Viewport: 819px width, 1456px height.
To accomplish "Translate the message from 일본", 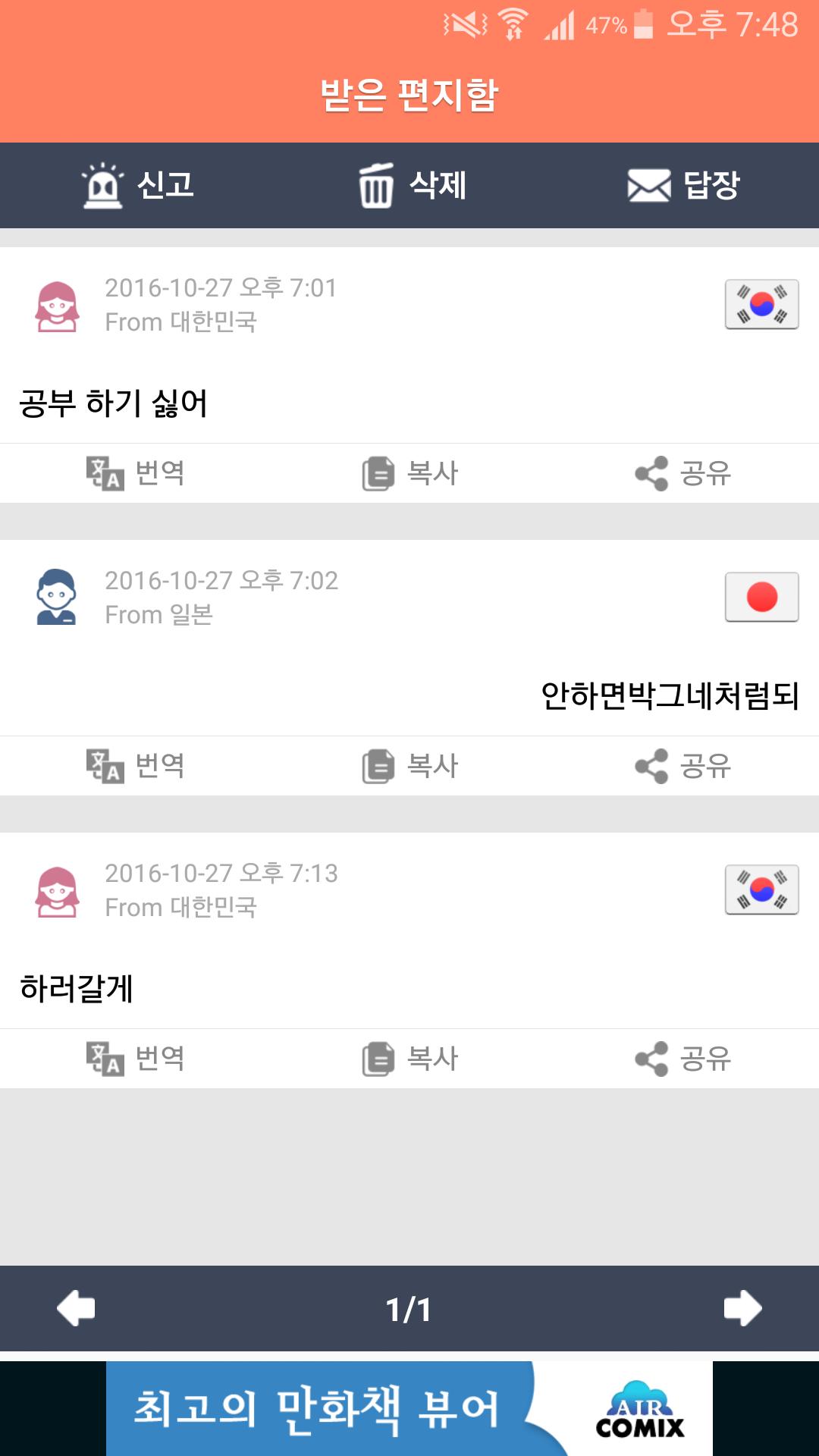I will point(136,766).
